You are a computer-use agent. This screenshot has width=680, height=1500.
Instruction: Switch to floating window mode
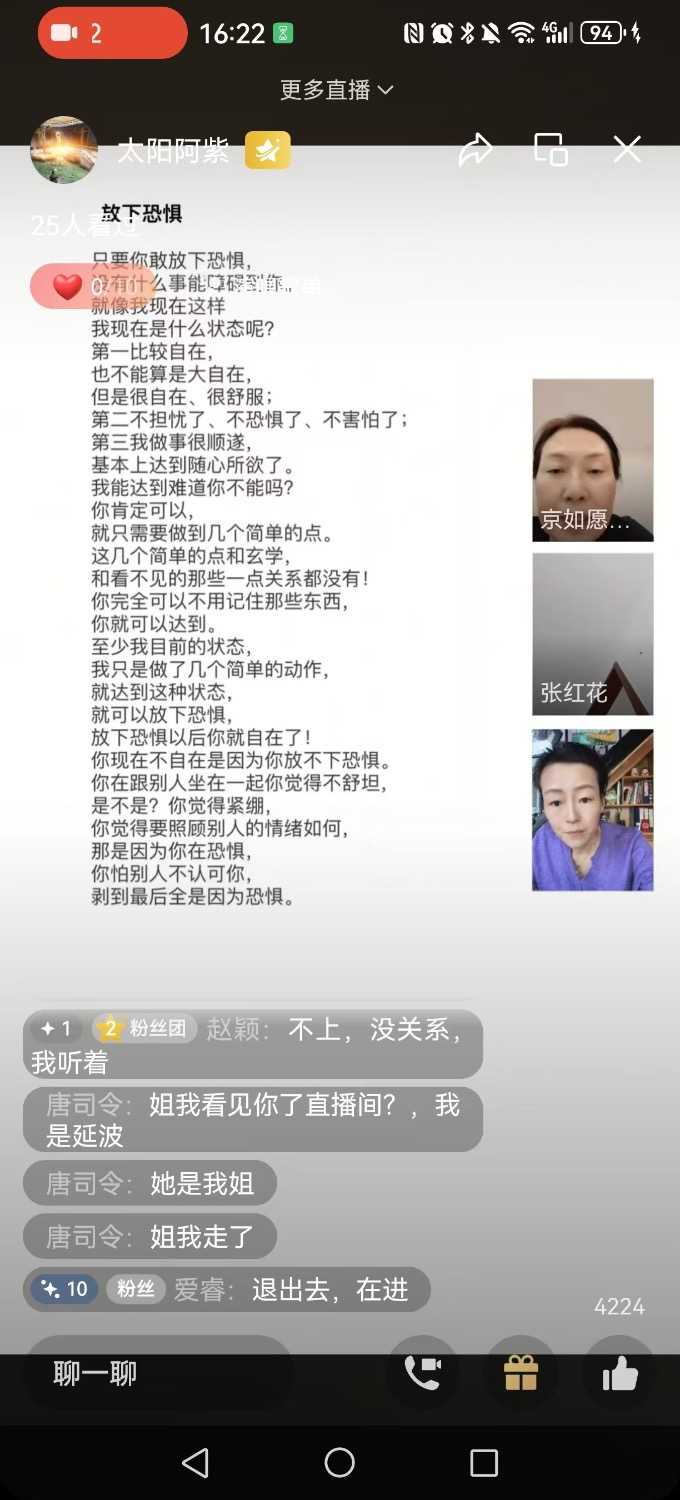551,150
